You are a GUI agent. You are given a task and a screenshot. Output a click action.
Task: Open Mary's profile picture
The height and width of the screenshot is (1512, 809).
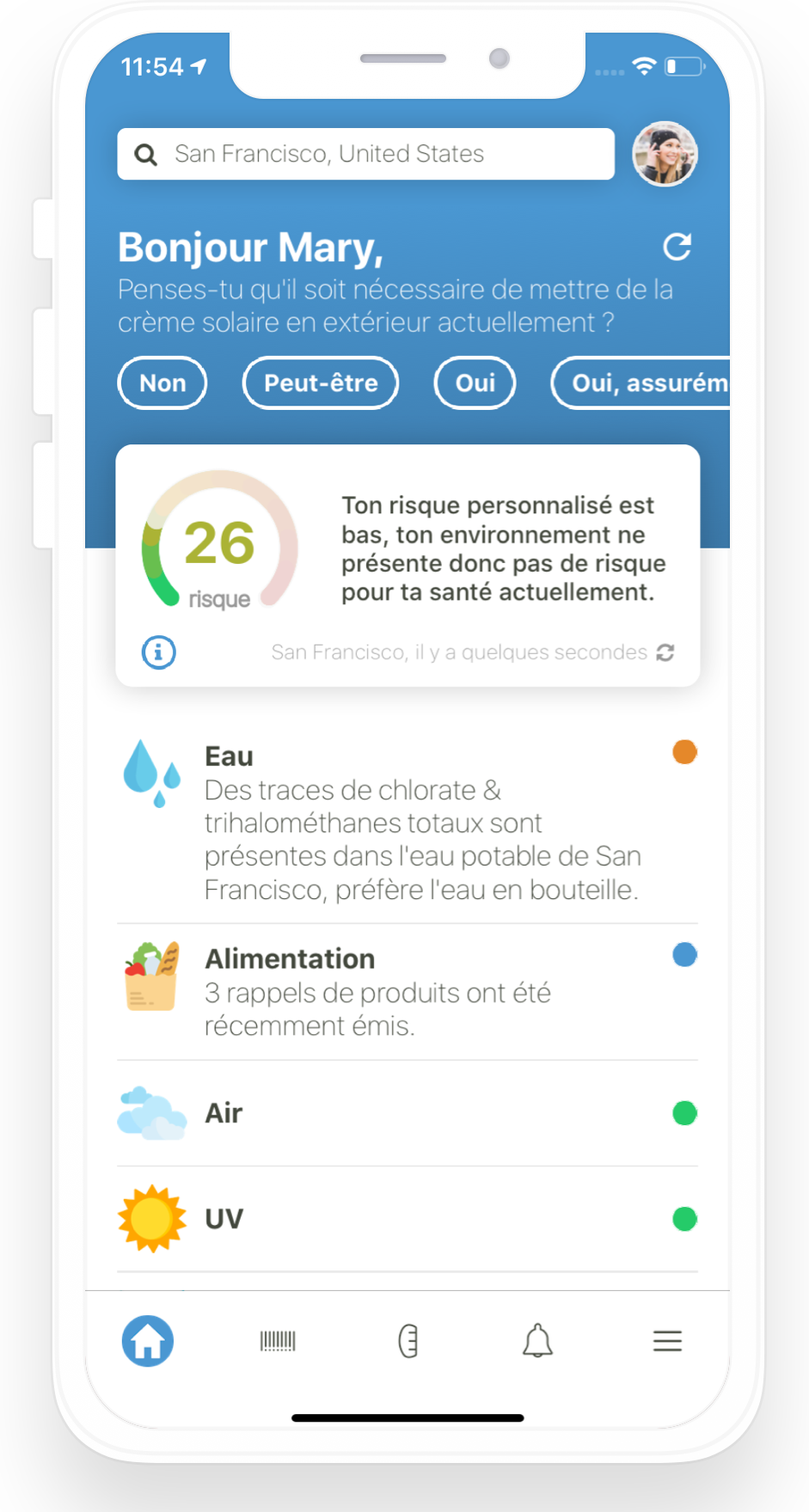(x=665, y=154)
